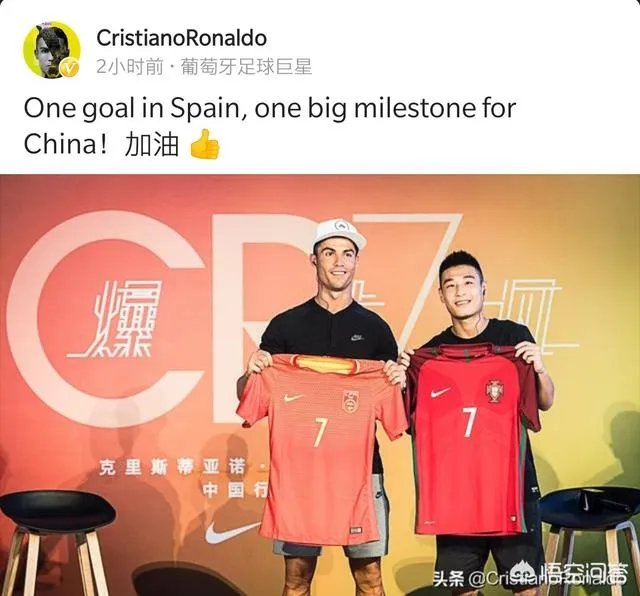640x596 pixels.
Task: Open CristianoRonaldo's profile picture
Action: click(51, 50)
